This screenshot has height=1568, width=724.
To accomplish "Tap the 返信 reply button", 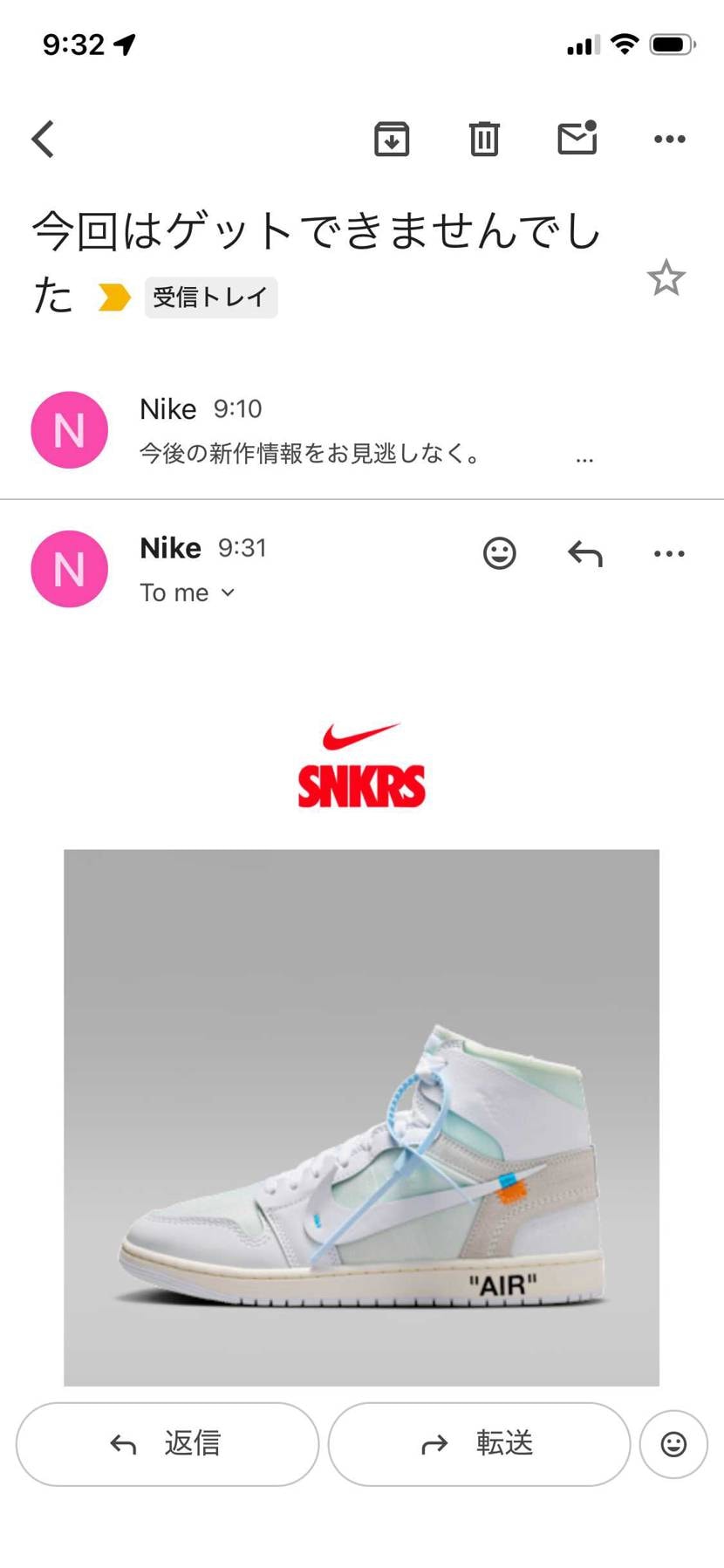I will click(x=166, y=1444).
